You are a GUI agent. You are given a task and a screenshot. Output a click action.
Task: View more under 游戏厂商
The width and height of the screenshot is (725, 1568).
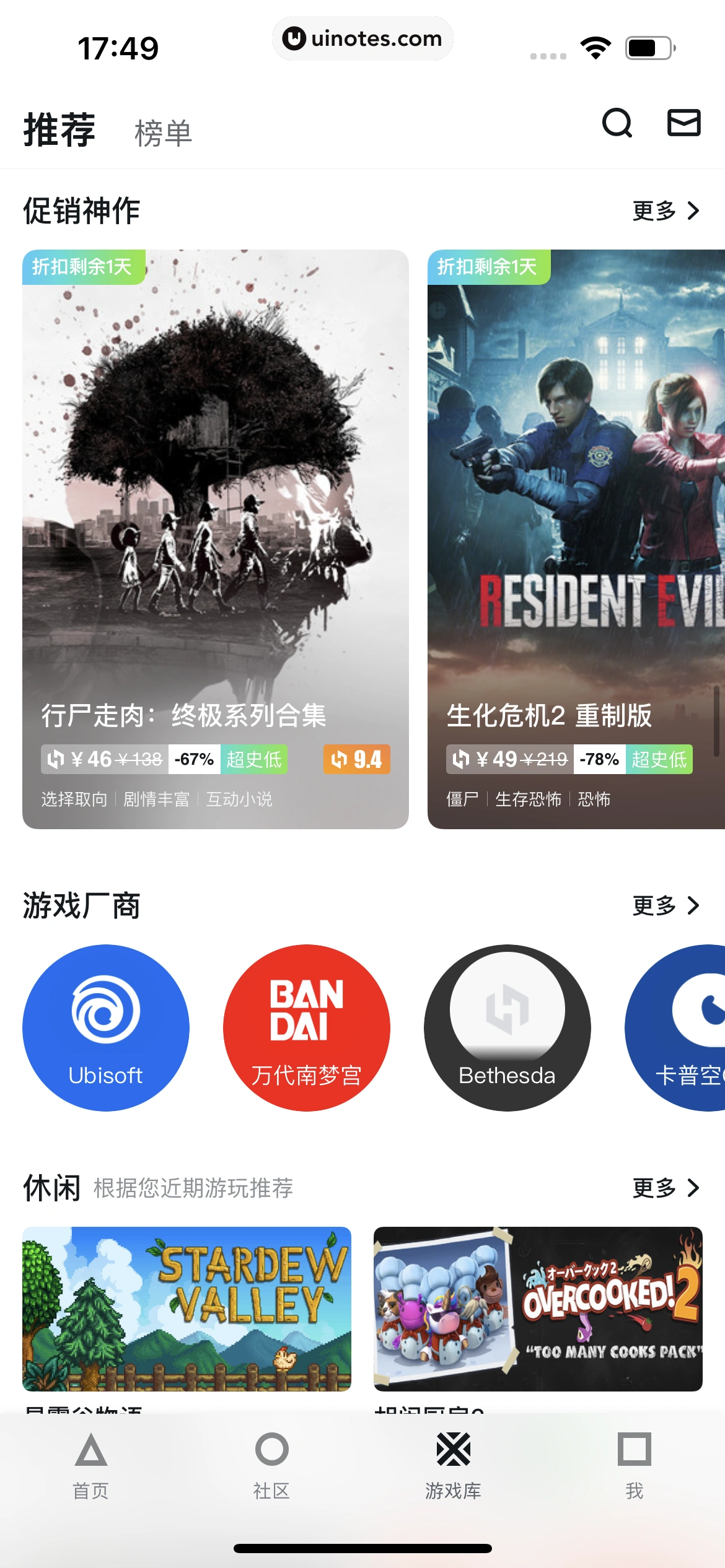click(x=666, y=906)
